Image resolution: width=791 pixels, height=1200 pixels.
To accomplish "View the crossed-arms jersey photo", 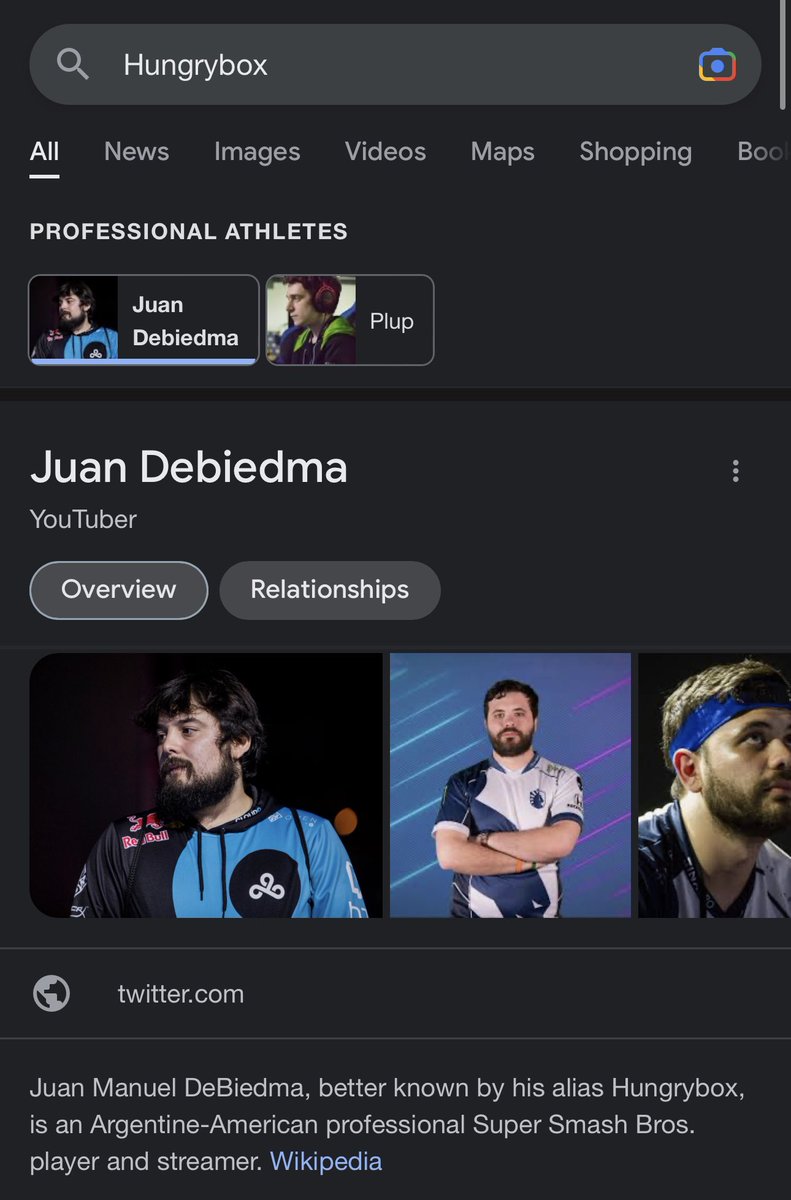I will [510, 785].
